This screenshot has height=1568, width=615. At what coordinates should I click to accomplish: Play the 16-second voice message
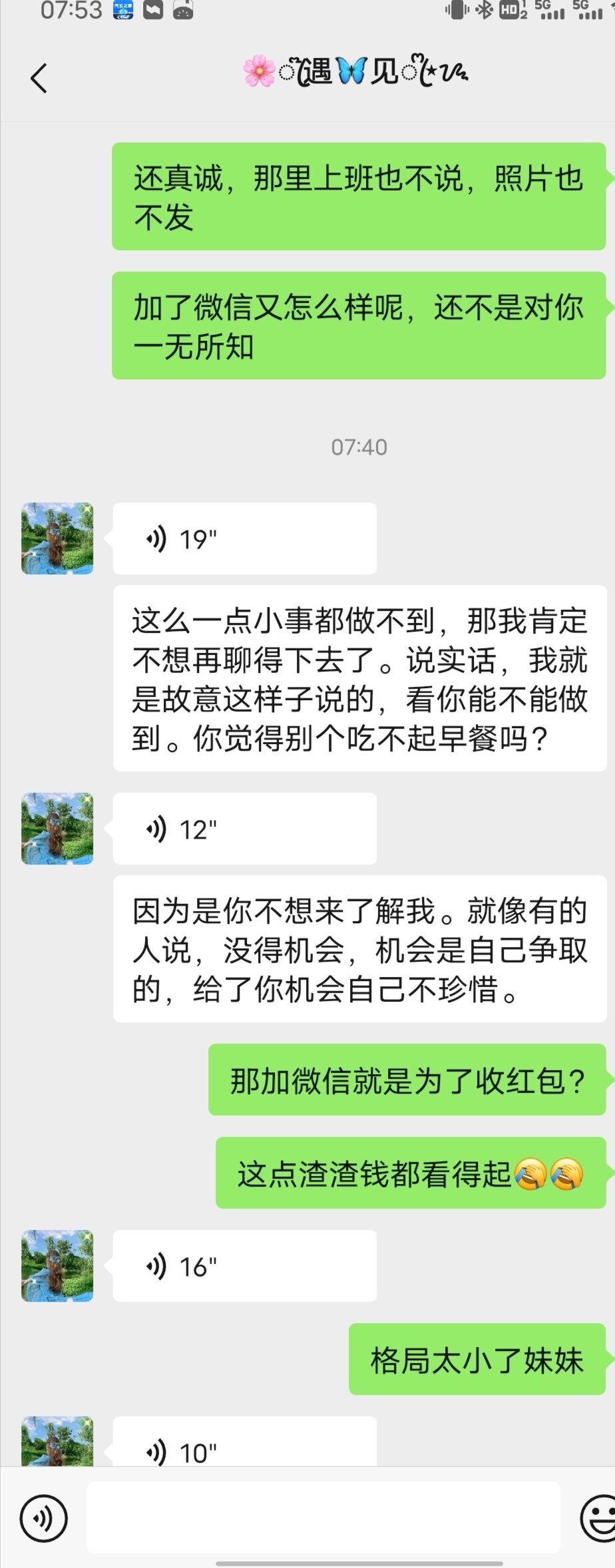pyautogui.click(x=244, y=1266)
